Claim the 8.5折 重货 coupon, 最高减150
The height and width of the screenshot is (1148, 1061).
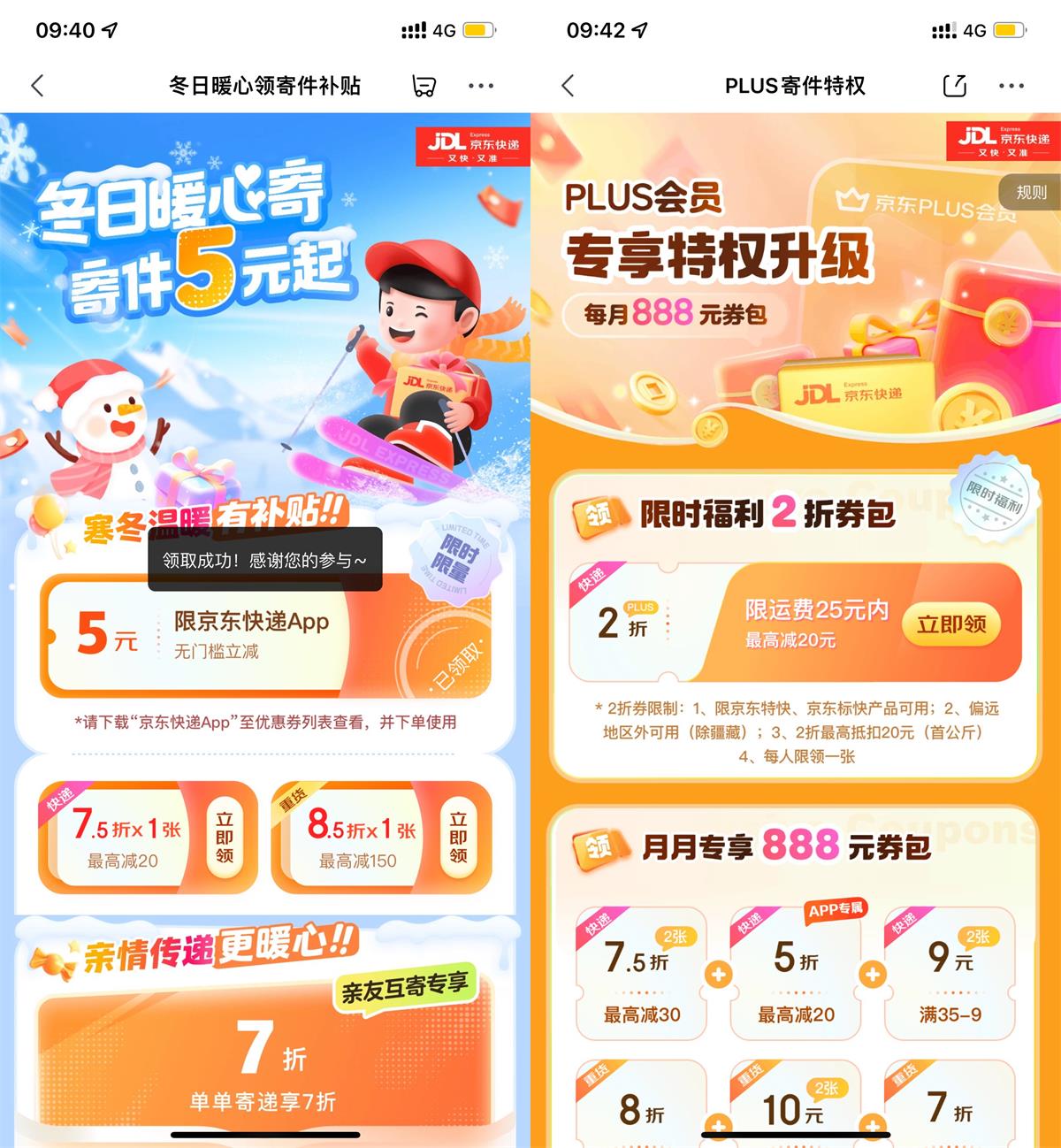pyautogui.click(x=458, y=837)
